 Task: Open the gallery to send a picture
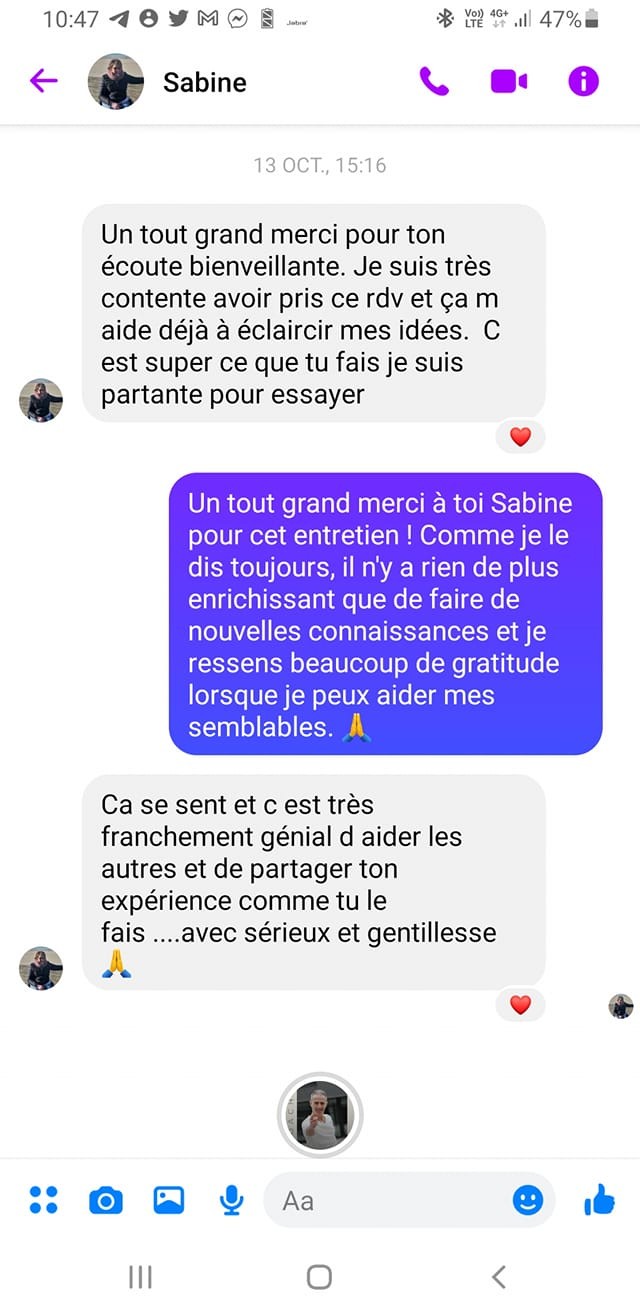tap(168, 1199)
